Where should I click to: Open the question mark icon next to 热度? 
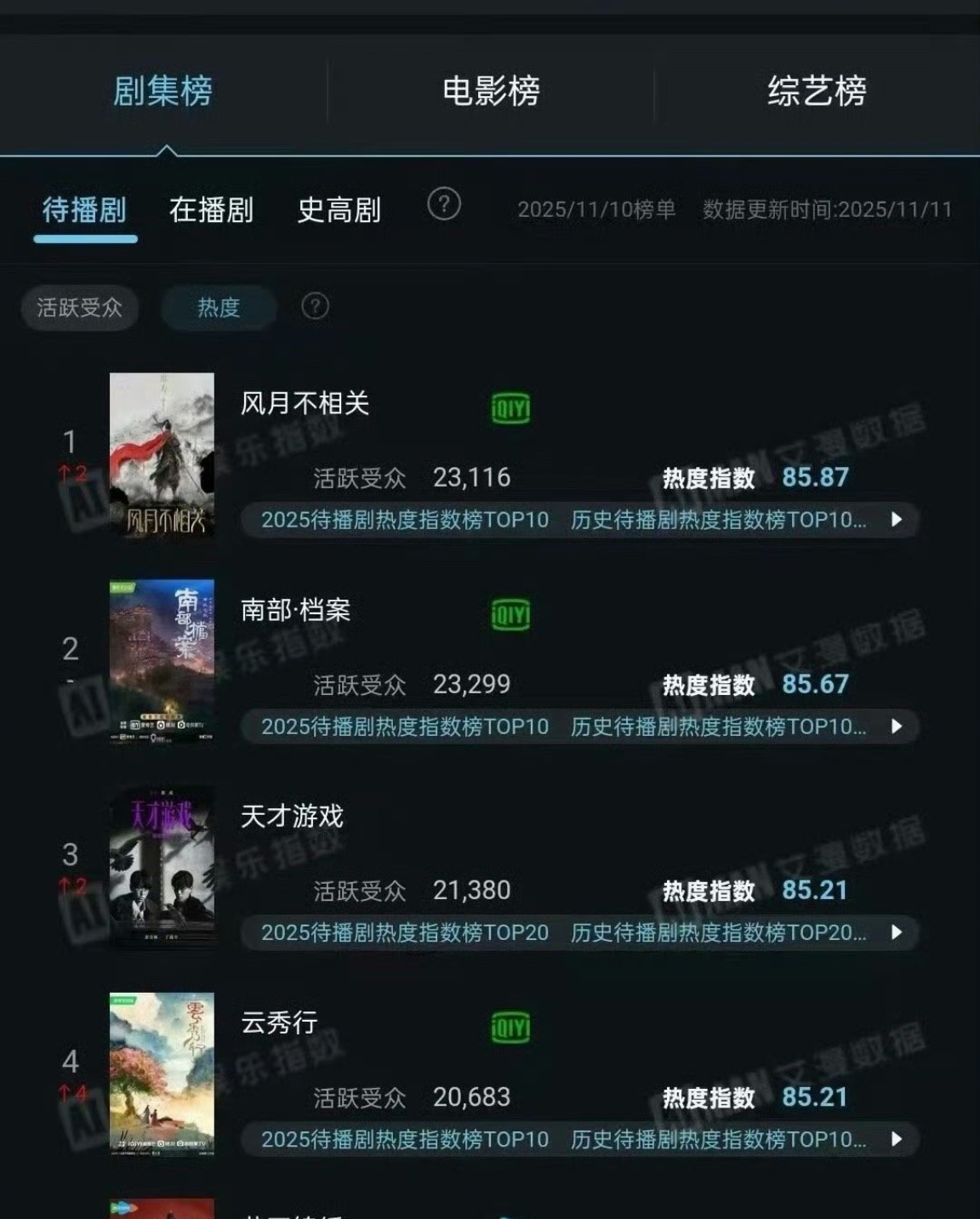point(316,307)
